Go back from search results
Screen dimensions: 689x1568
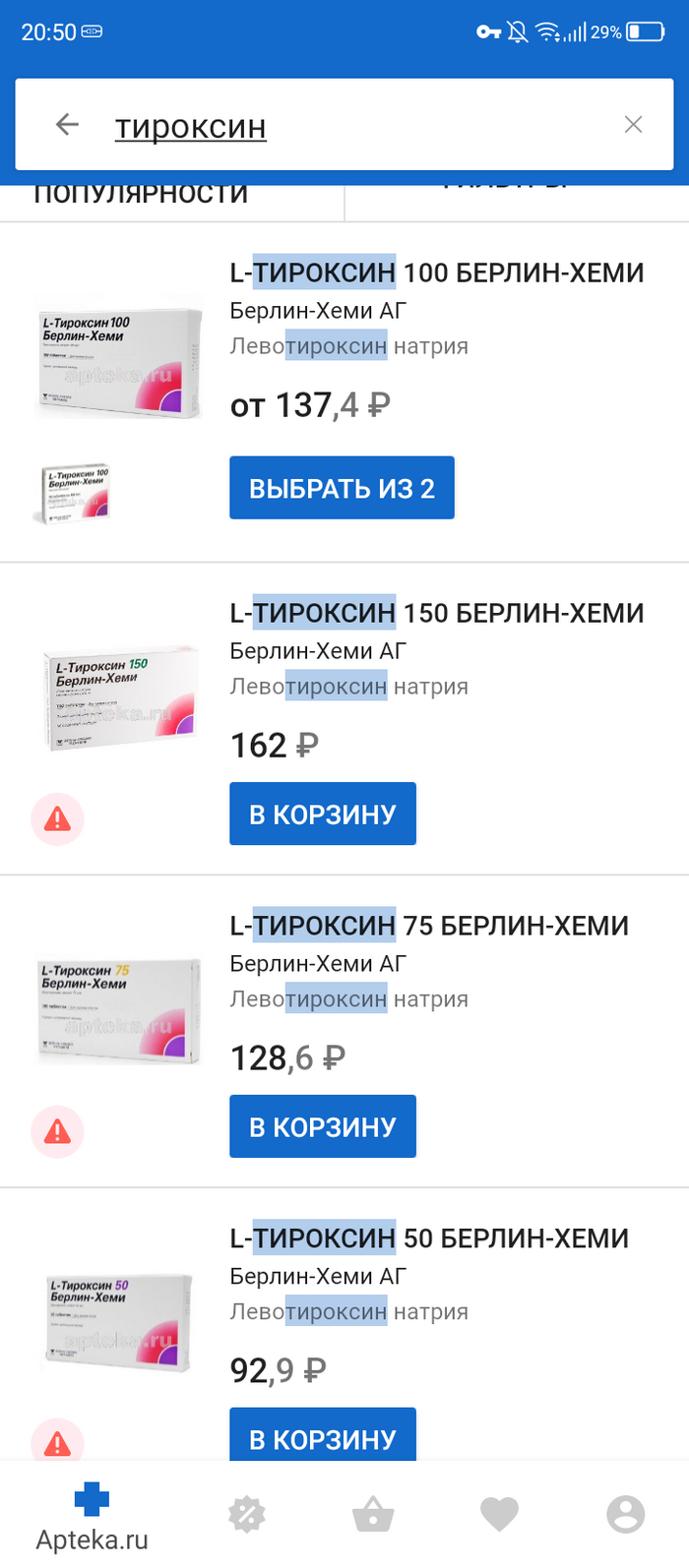[x=67, y=125]
